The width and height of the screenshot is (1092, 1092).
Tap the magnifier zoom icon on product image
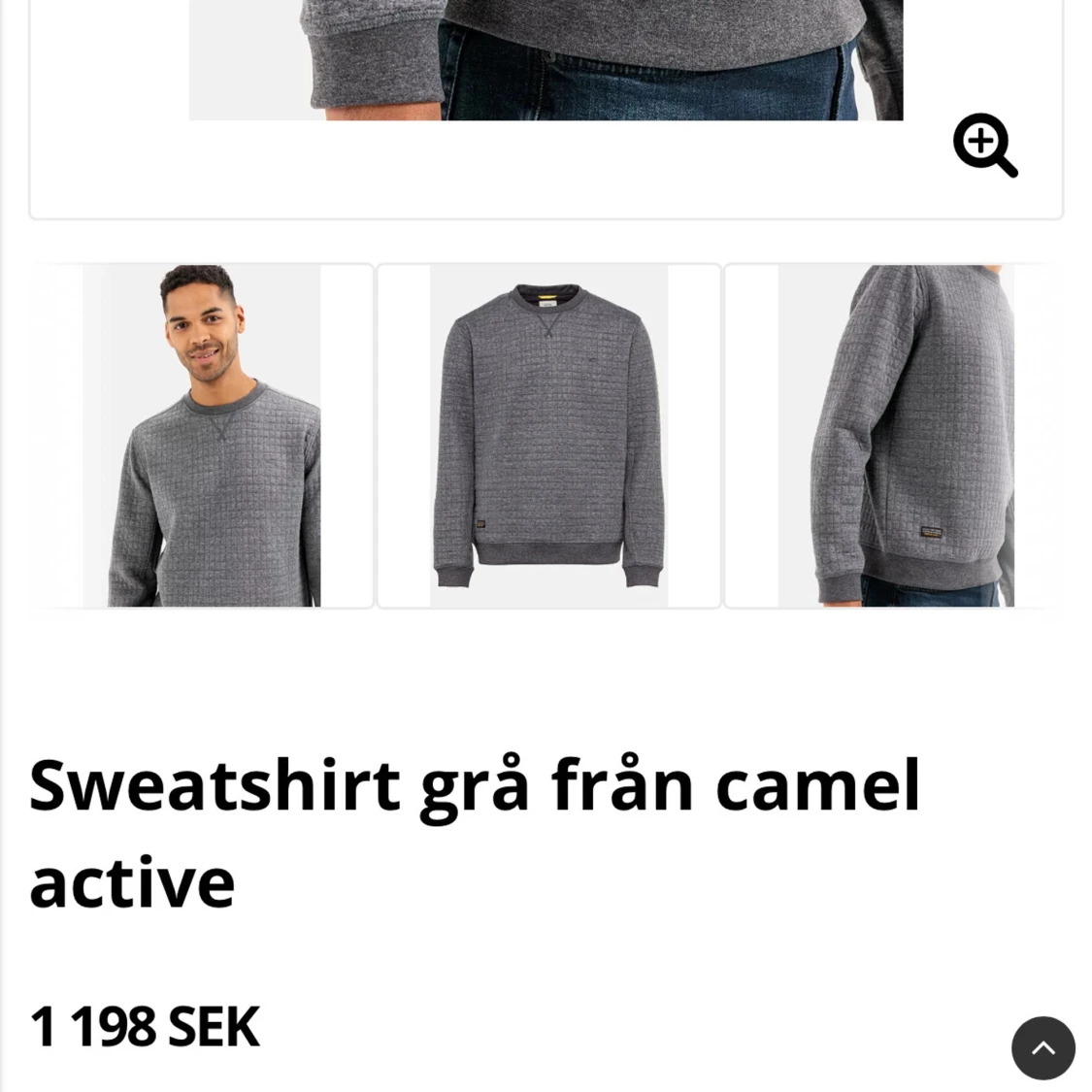click(985, 146)
